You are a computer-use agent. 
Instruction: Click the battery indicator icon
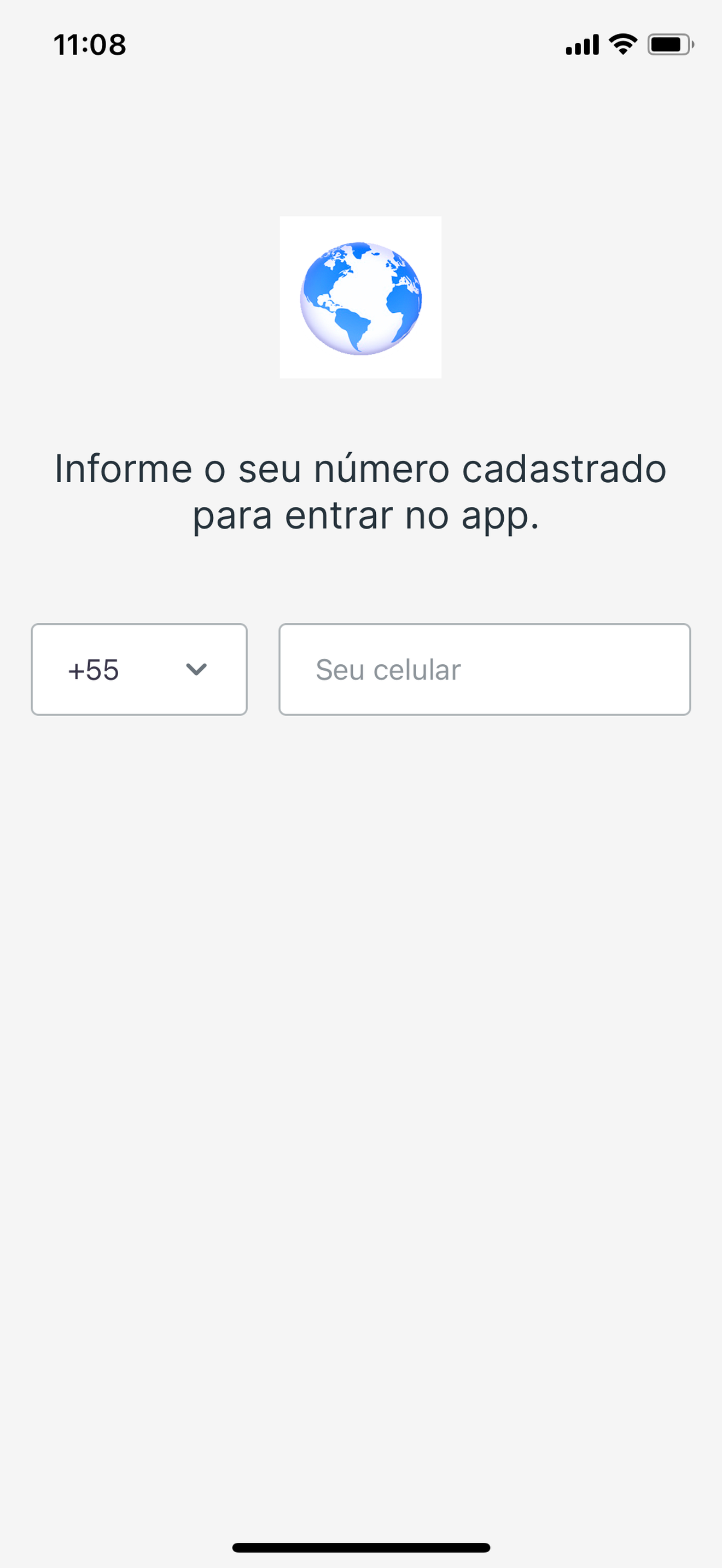coord(668,44)
